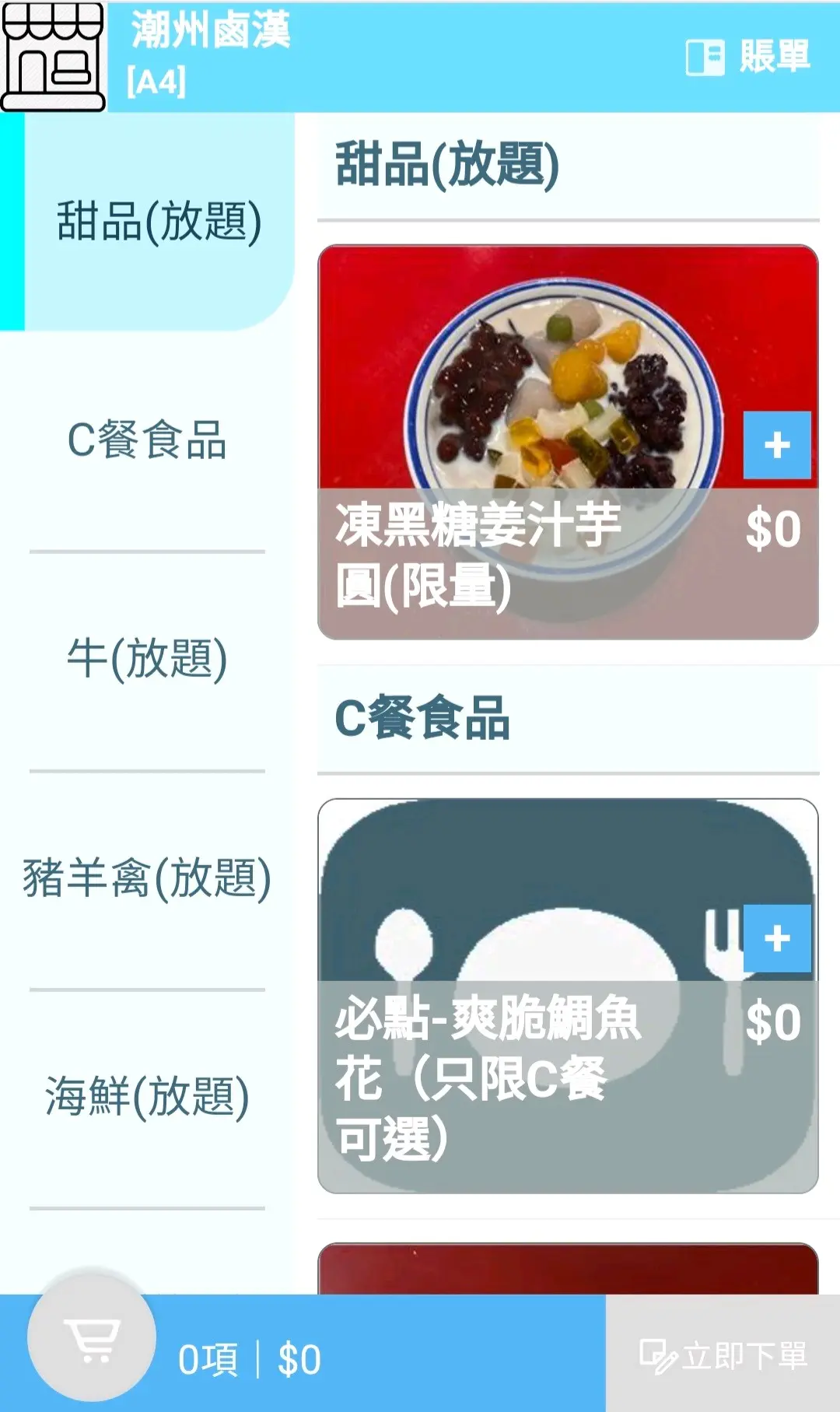This screenshot has height=1412, width=840.
Task: Open the shopping cart
Action: click(x=92, y=1340)
